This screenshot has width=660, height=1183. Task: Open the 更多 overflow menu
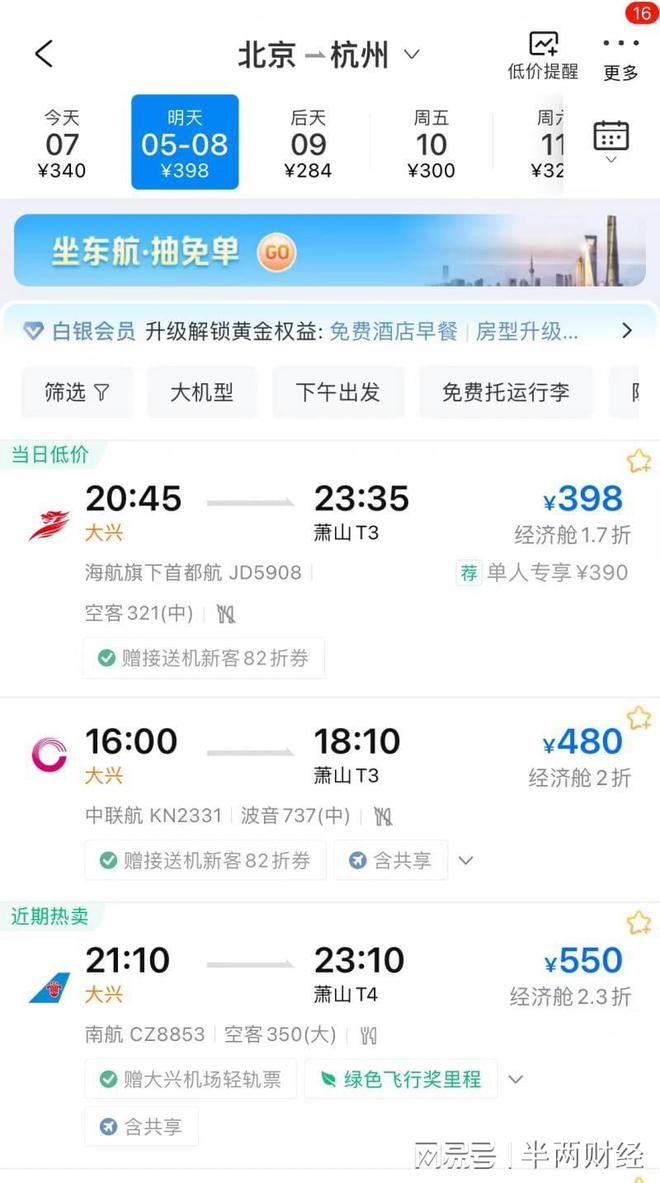(x=621, y=58)
